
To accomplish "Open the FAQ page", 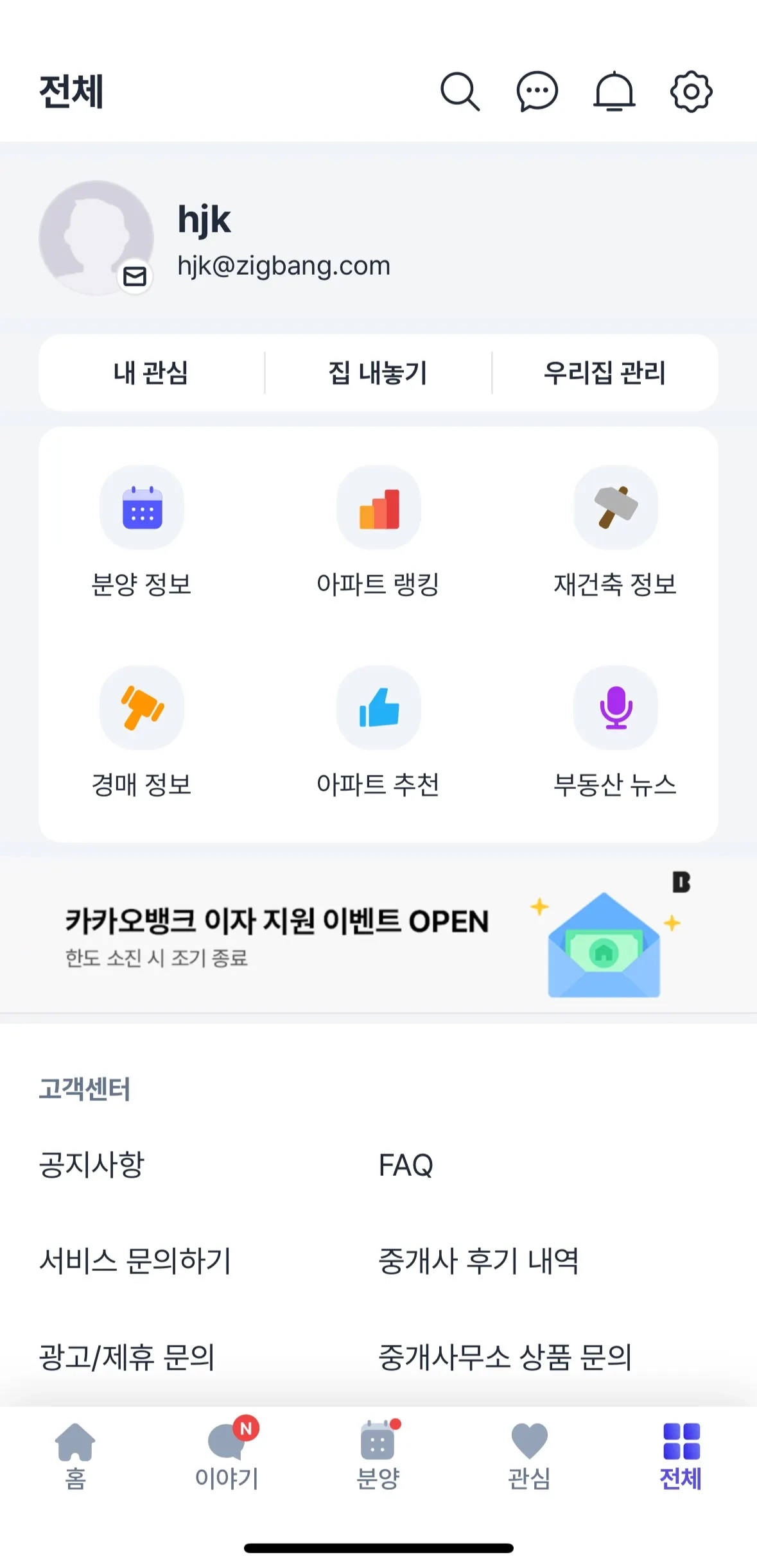I will (x=406, y=1164).
